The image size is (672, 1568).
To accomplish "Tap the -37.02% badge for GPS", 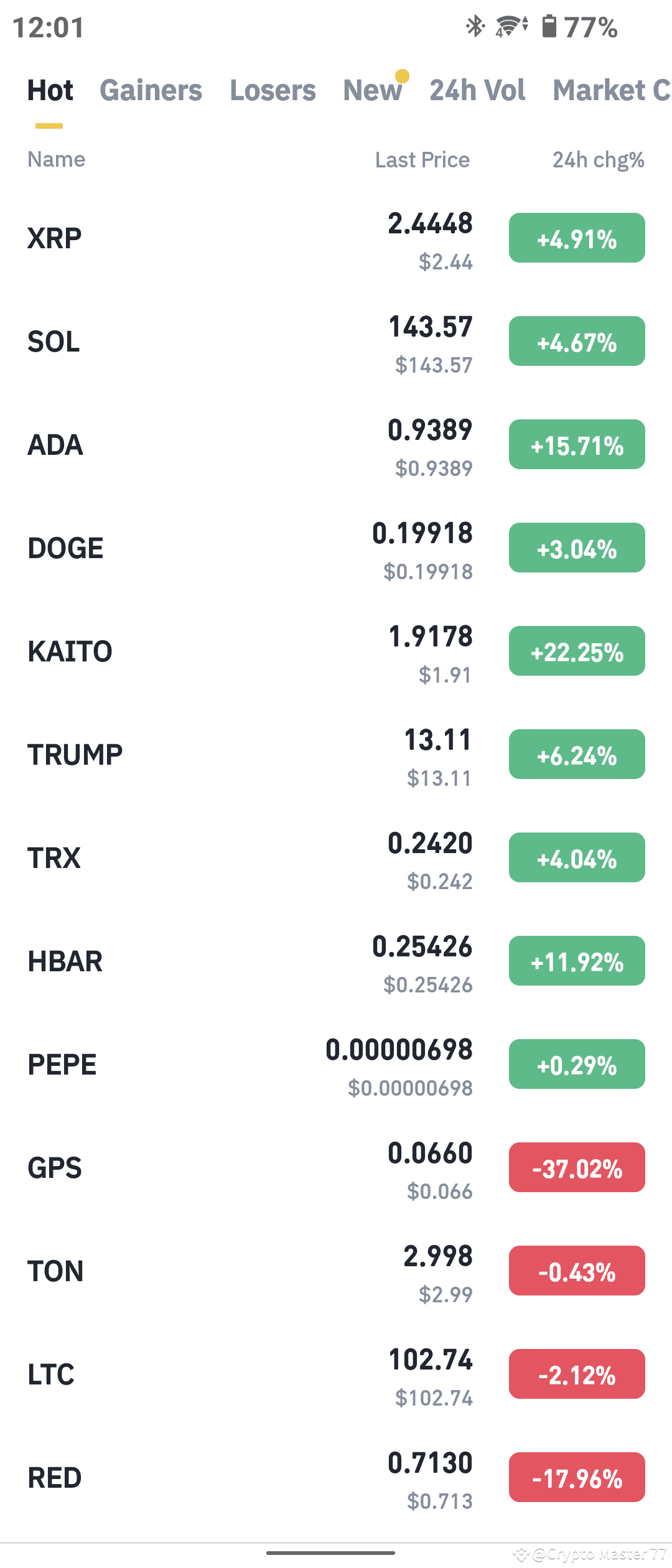I will [x=576, y=1169].
